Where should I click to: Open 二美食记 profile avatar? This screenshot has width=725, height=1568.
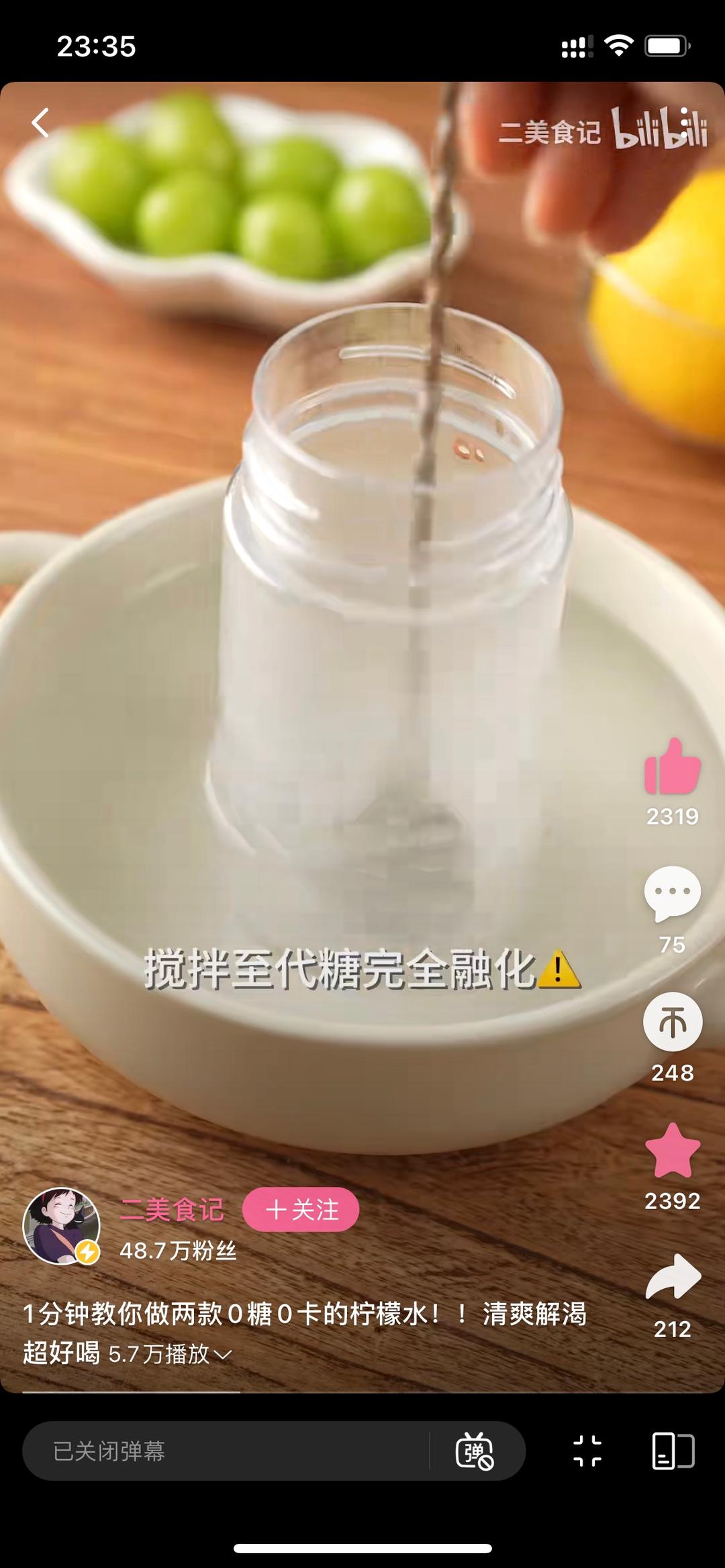point(61,1226)
